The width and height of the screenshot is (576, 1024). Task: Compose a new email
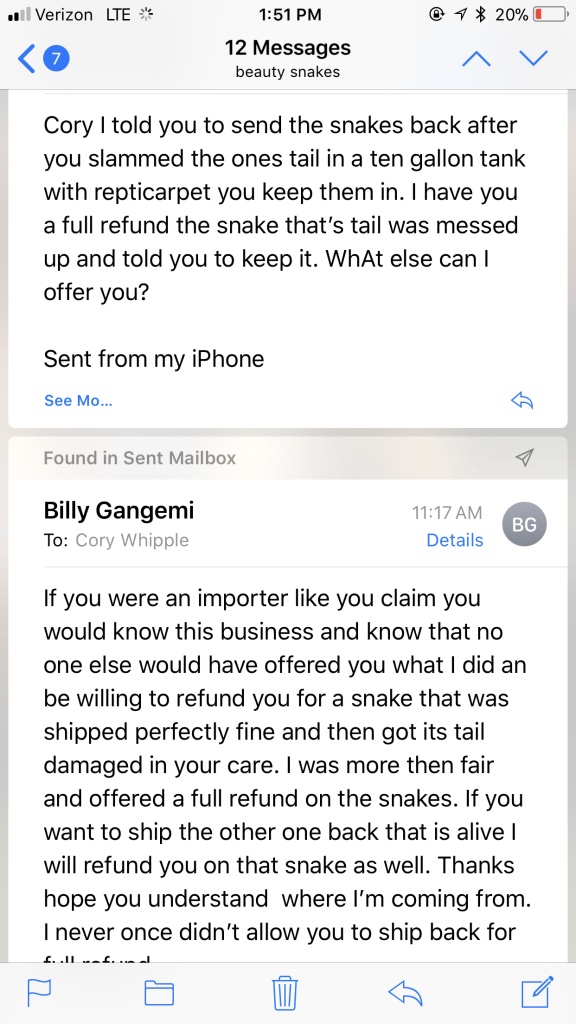click(538, 991)
